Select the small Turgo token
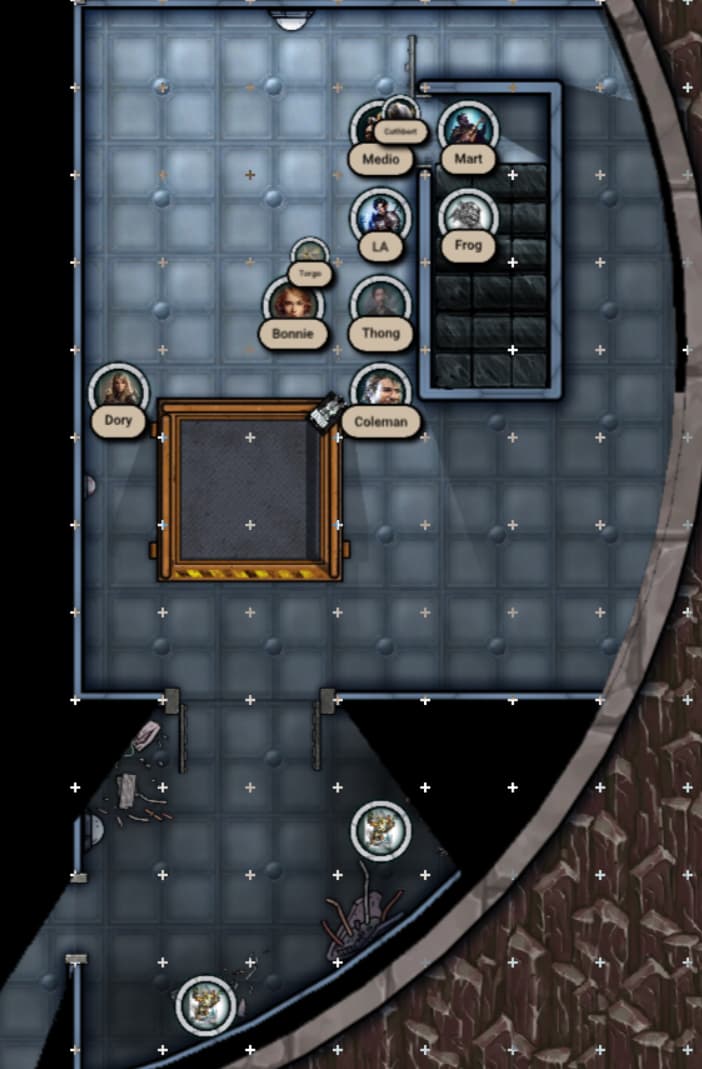Screen dimensions: 702x1069 (x=310, y=254)
